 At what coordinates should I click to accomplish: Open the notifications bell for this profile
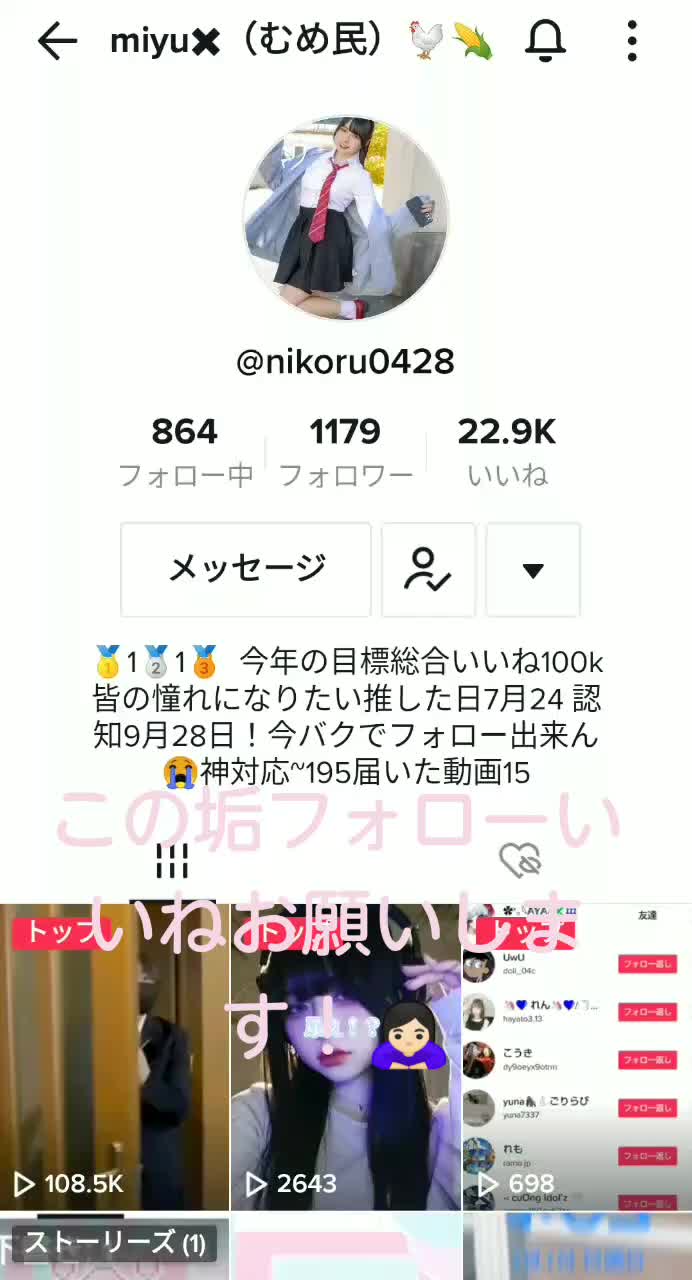pyautogui.click(x=545, y=41)
